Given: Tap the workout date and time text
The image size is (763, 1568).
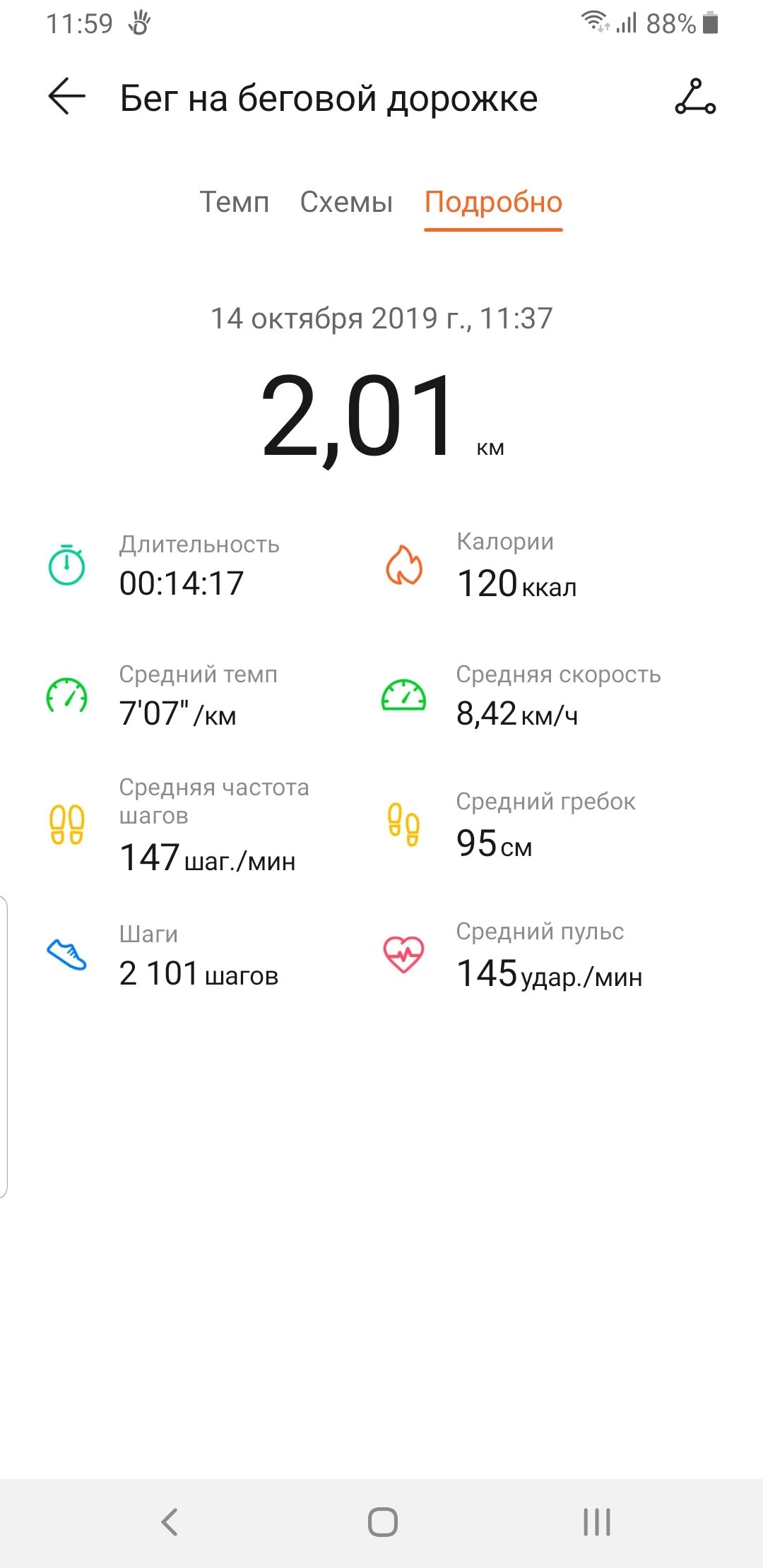Looking at the screenshot, I should tap(381, 318).
